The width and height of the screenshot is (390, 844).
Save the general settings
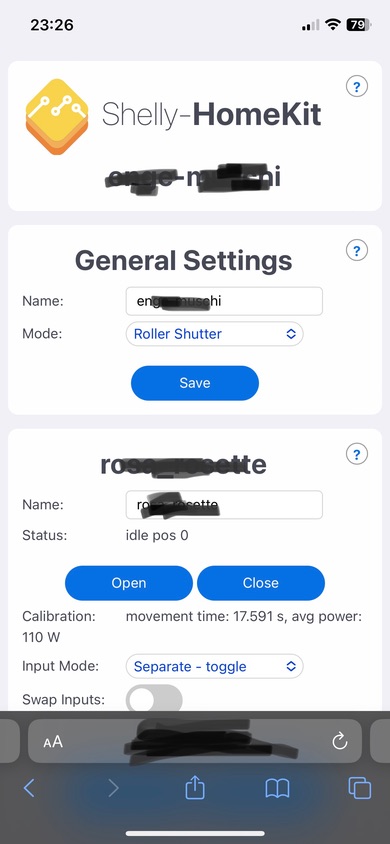point(195,383)
